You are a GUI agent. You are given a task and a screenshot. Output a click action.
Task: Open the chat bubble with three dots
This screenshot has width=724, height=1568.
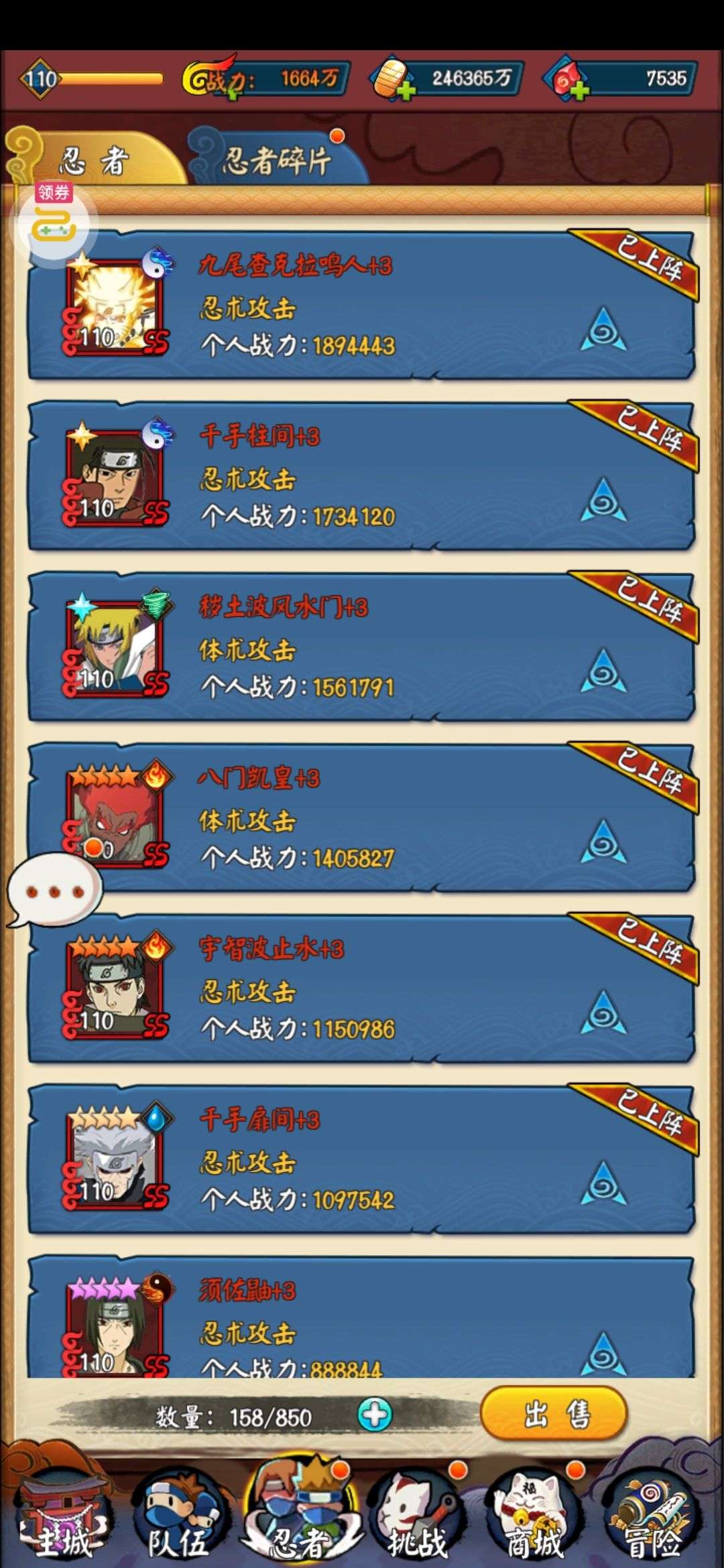pos(54,890)
